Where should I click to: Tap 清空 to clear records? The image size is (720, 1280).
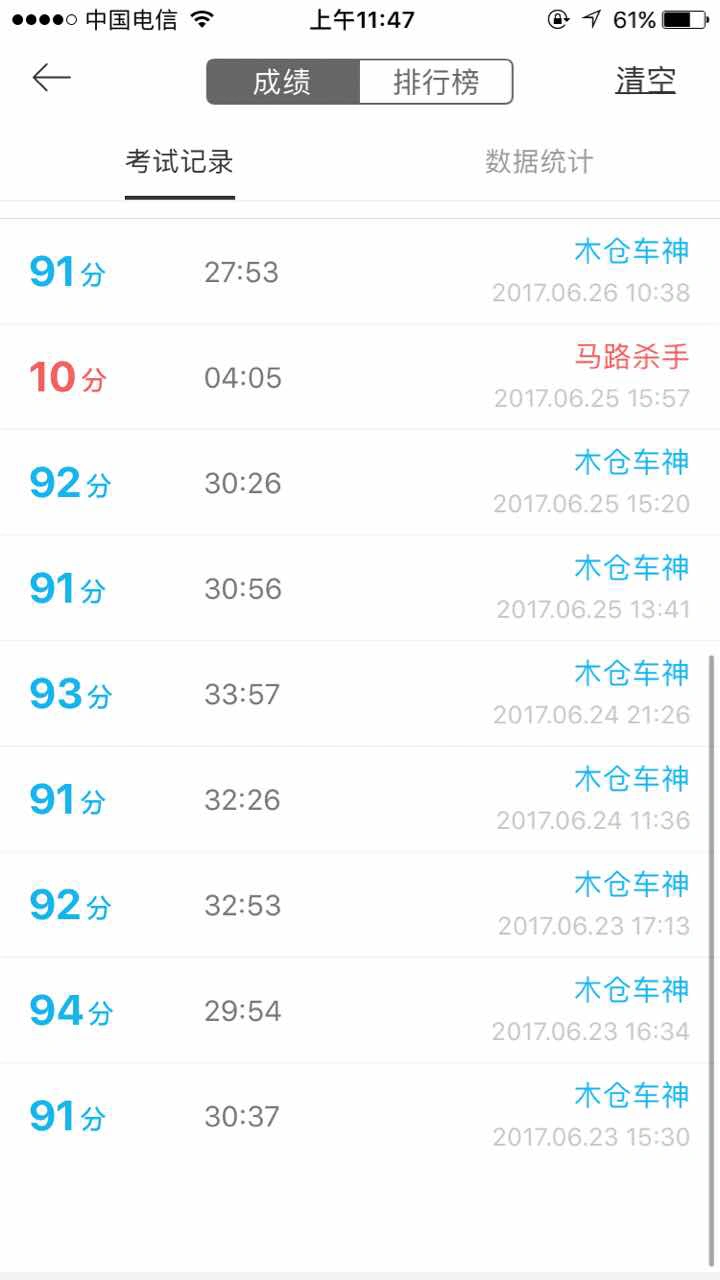pyautogui.click(x=645, y=81)
